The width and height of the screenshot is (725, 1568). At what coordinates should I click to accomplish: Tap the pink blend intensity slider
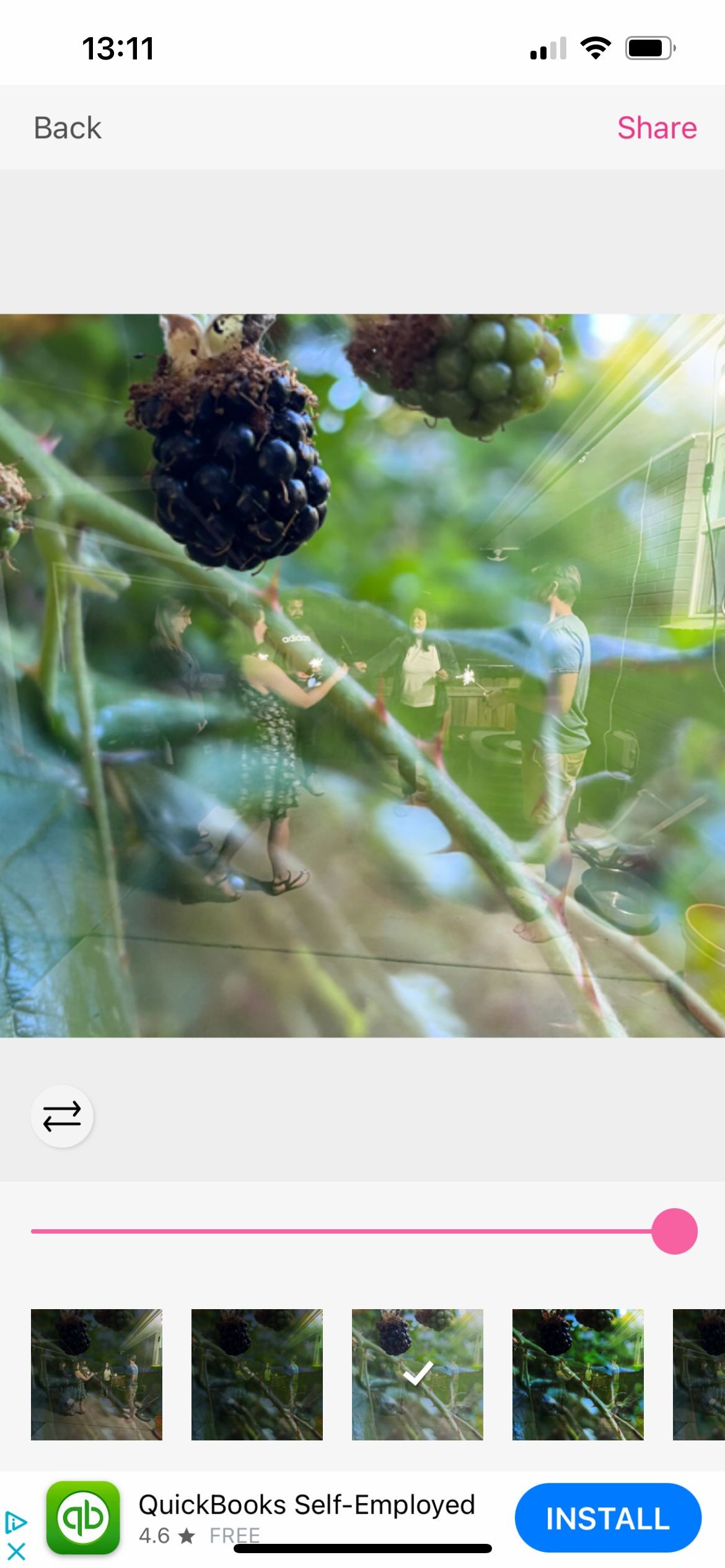pyautogui.click(x=674, y=1231)
